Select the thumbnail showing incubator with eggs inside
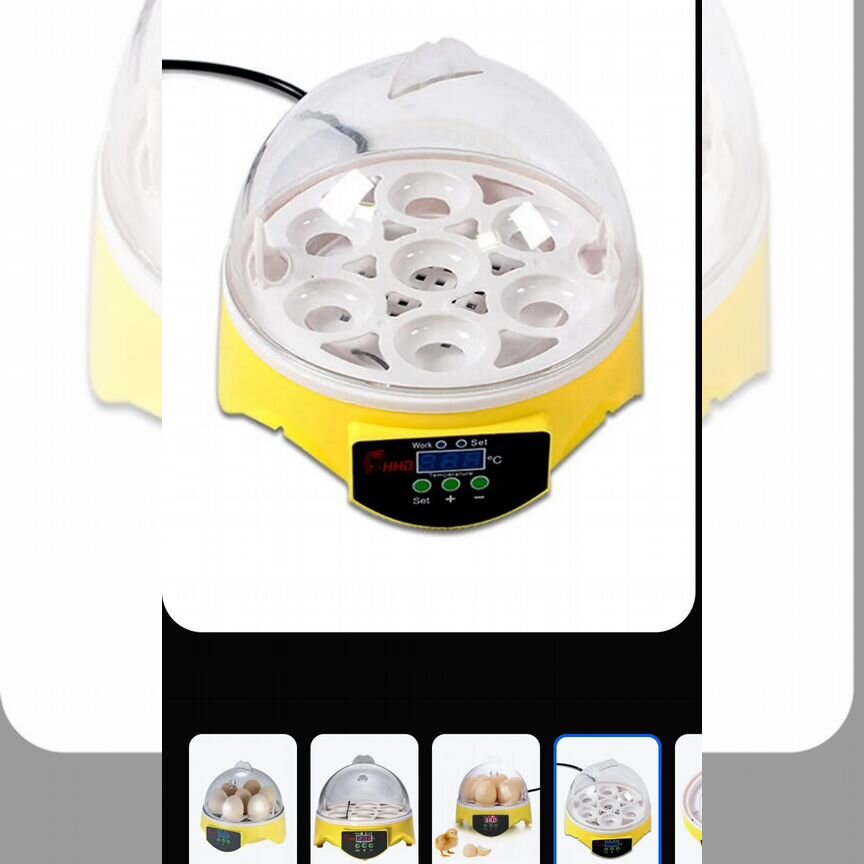 pyautogui.click(x=243, y=798)
